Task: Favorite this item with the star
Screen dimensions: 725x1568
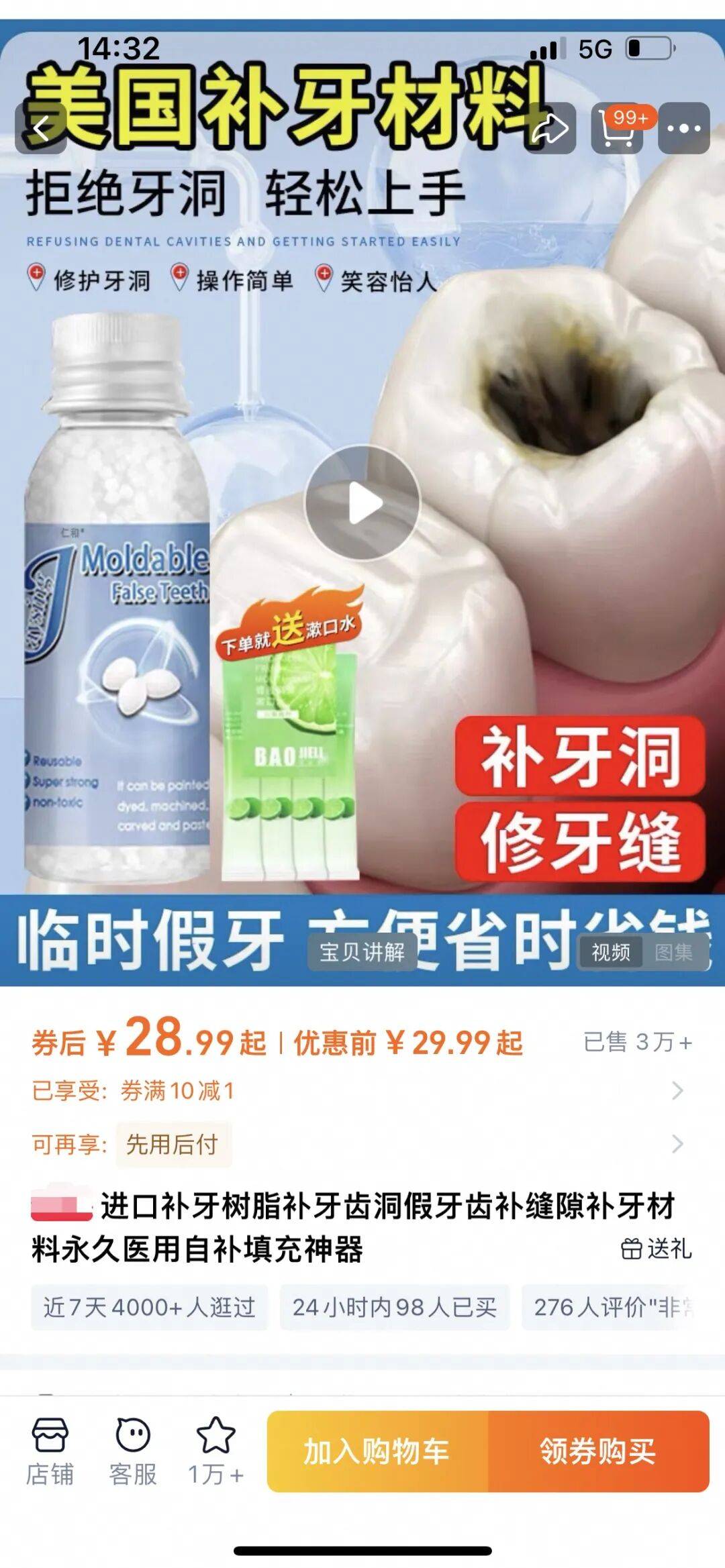Action: tap(215, 1451)
